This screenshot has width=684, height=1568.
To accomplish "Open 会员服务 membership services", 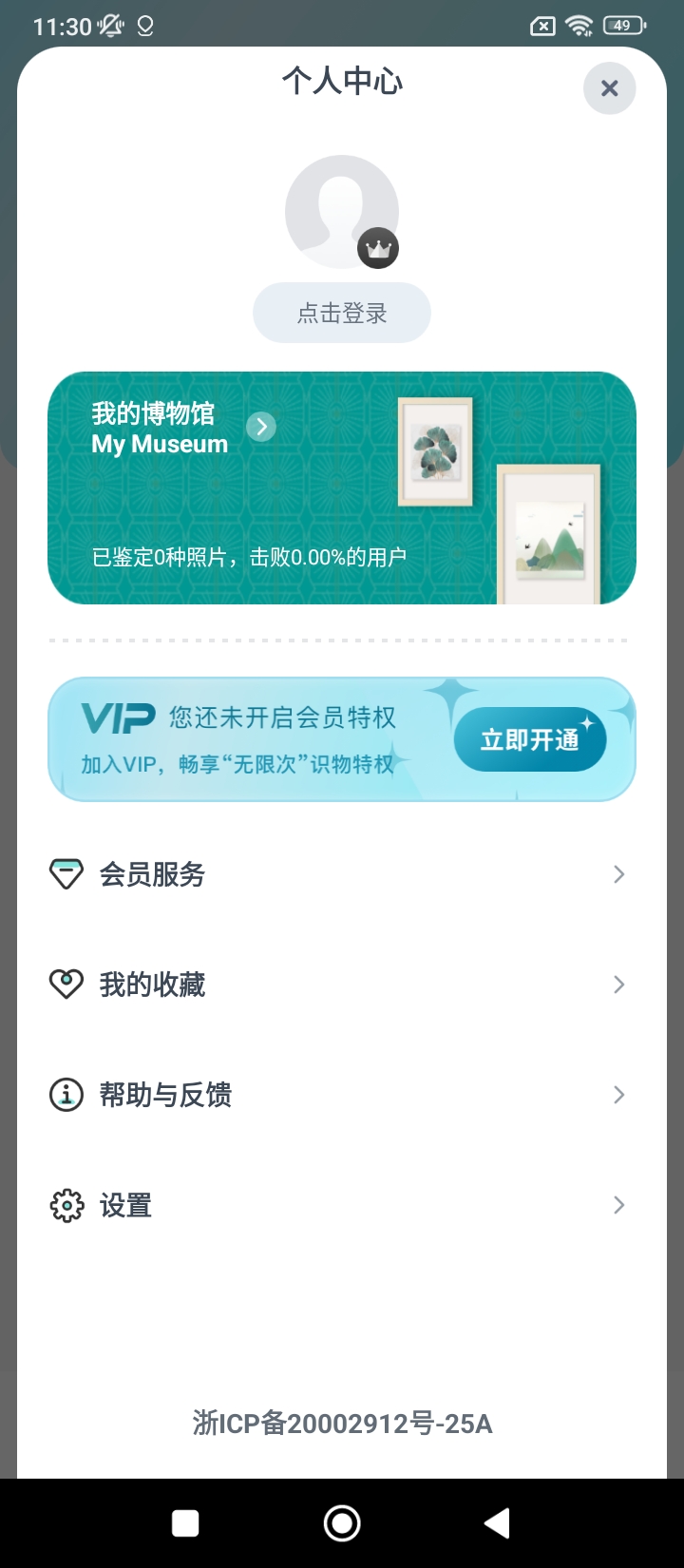I will [x=342, y=874].
